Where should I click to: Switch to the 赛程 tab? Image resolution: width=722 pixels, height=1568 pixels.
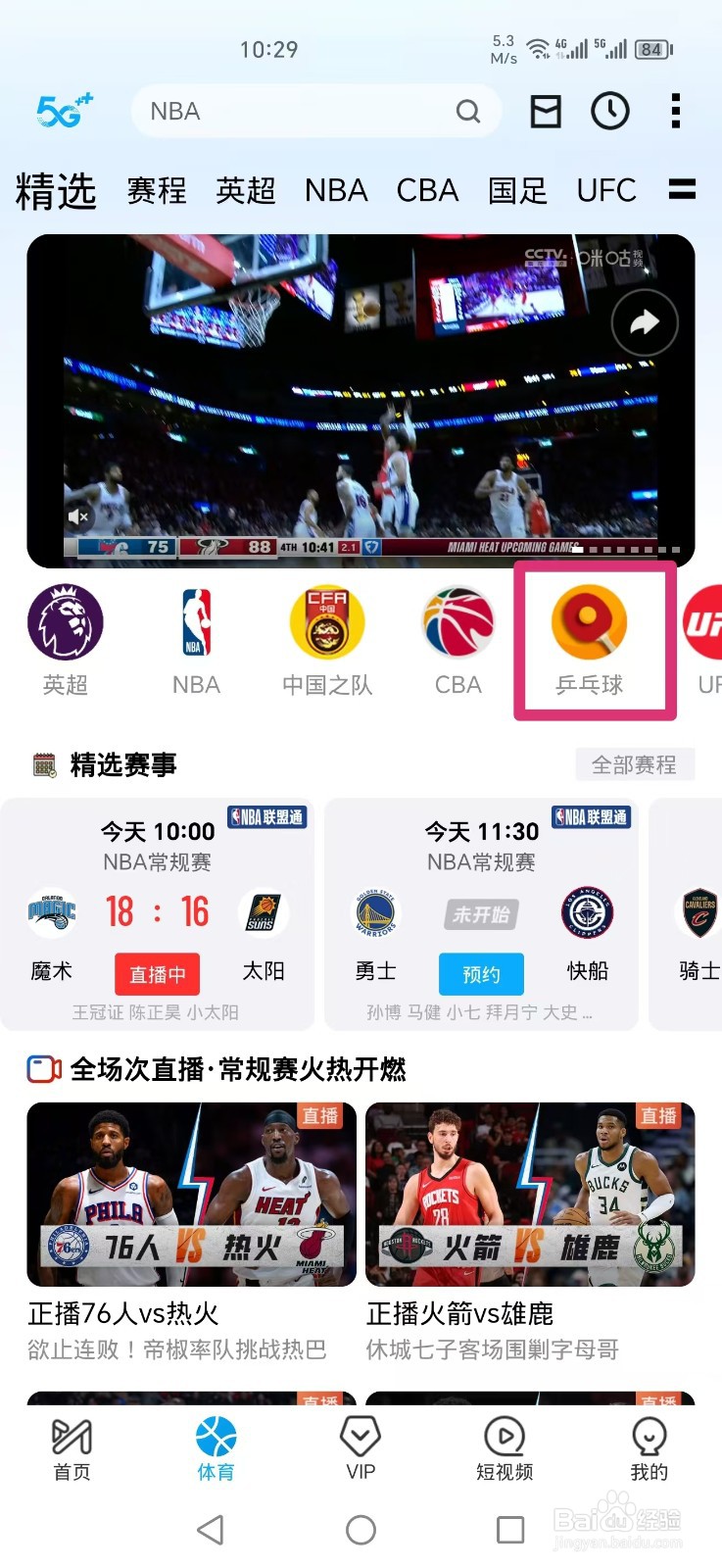coord(156,190)
